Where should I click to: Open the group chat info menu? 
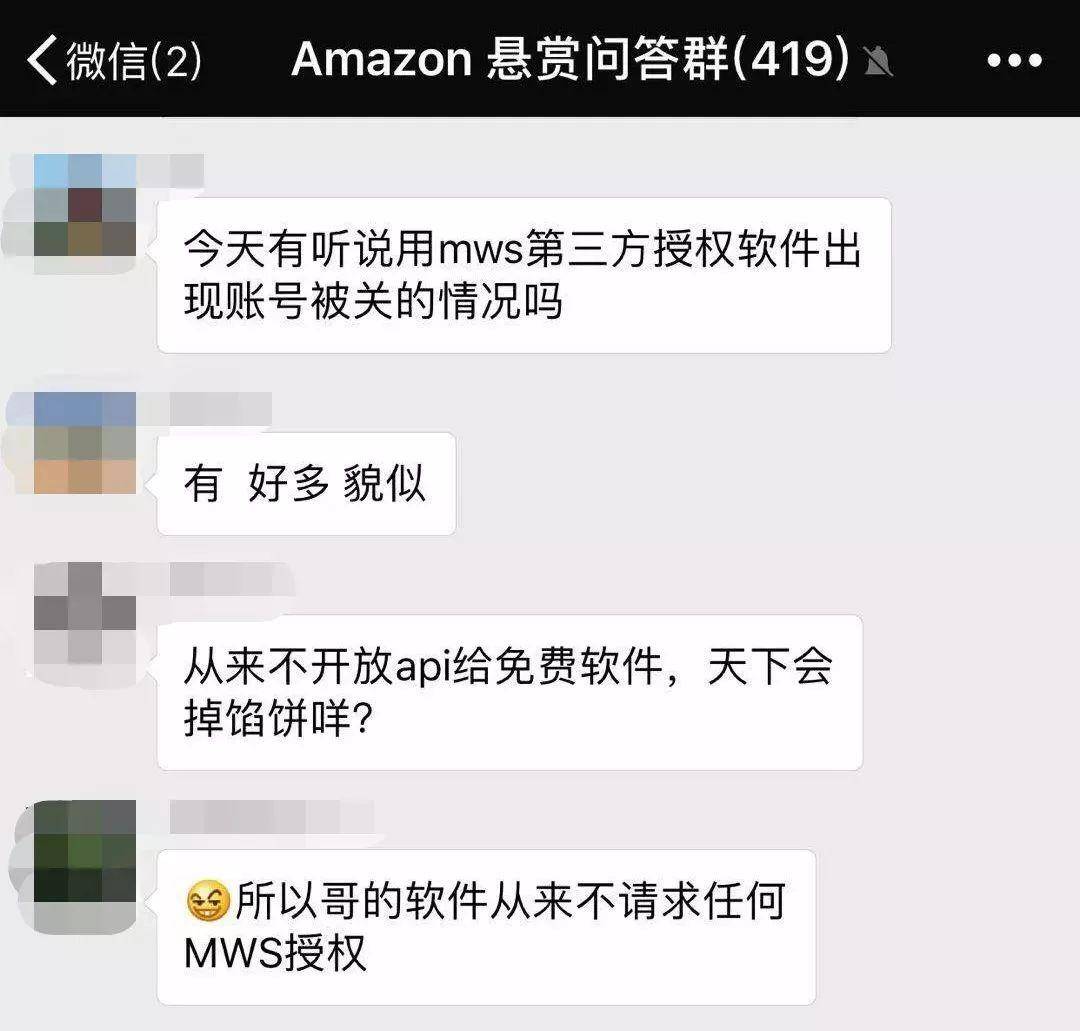tap(1014, 60)
